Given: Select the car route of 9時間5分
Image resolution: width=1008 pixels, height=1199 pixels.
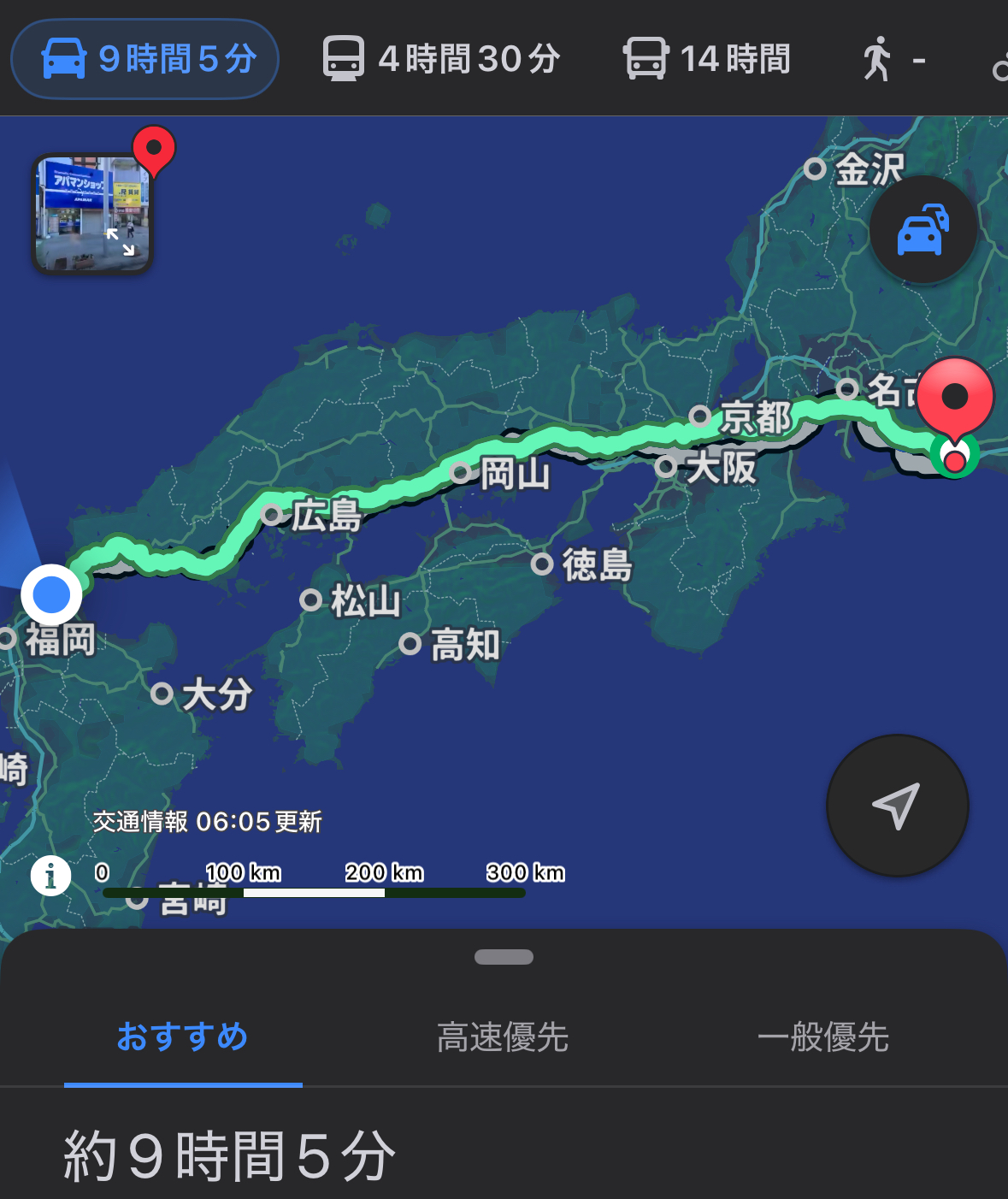Looking at the screenshot, I should click(145, 59).
